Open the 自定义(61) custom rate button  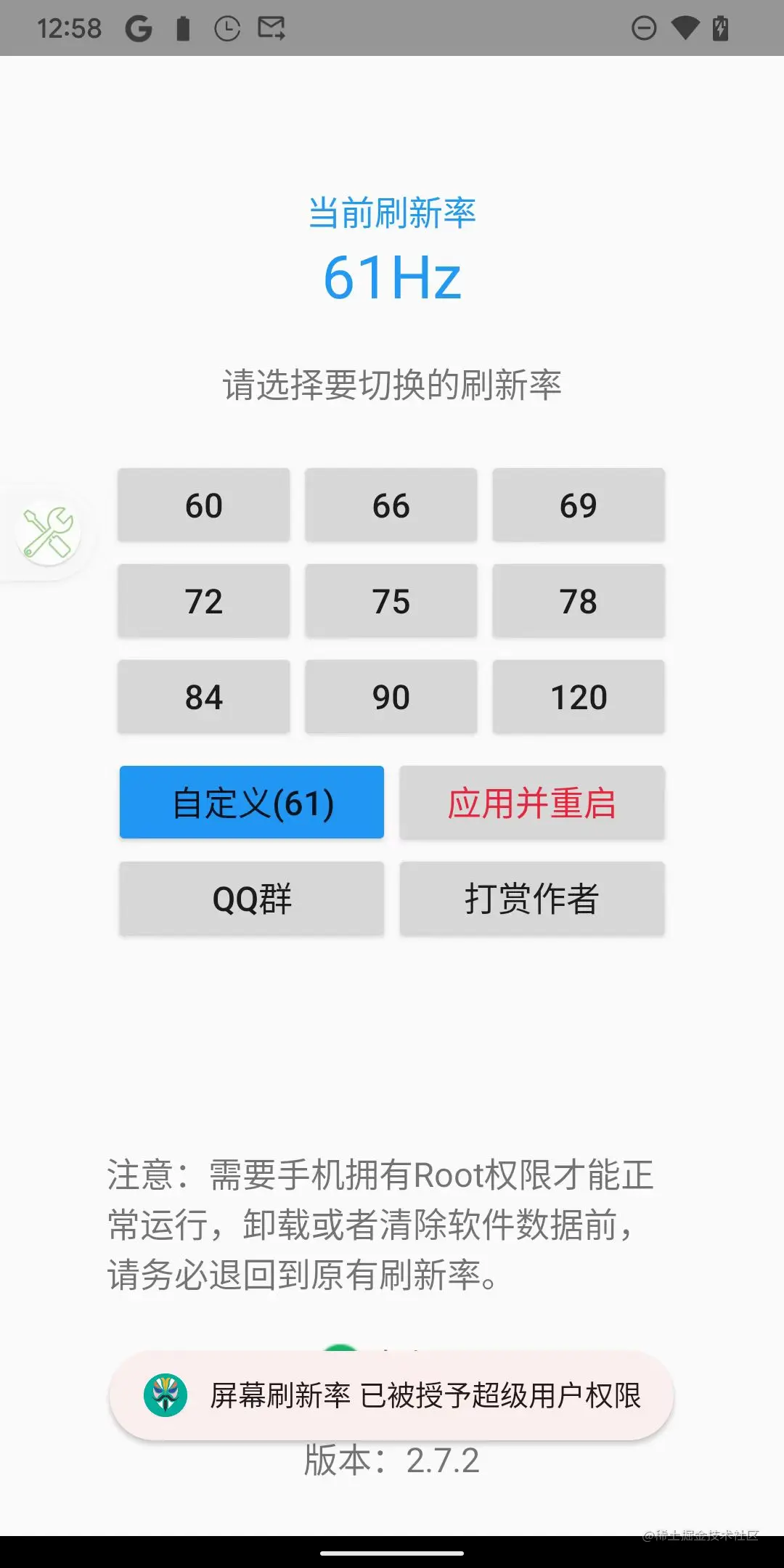(252, 802)
